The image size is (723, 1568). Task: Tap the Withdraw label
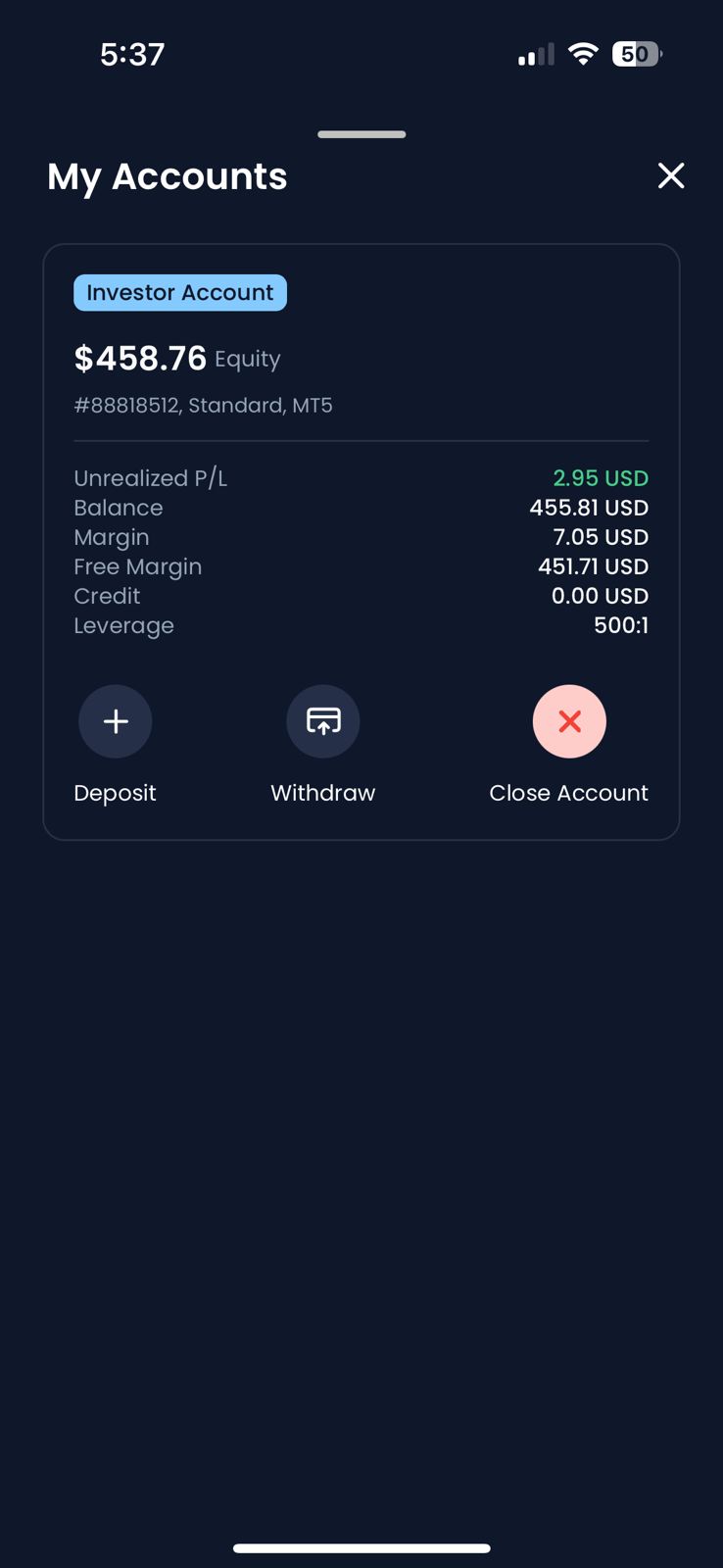[322, 792]
